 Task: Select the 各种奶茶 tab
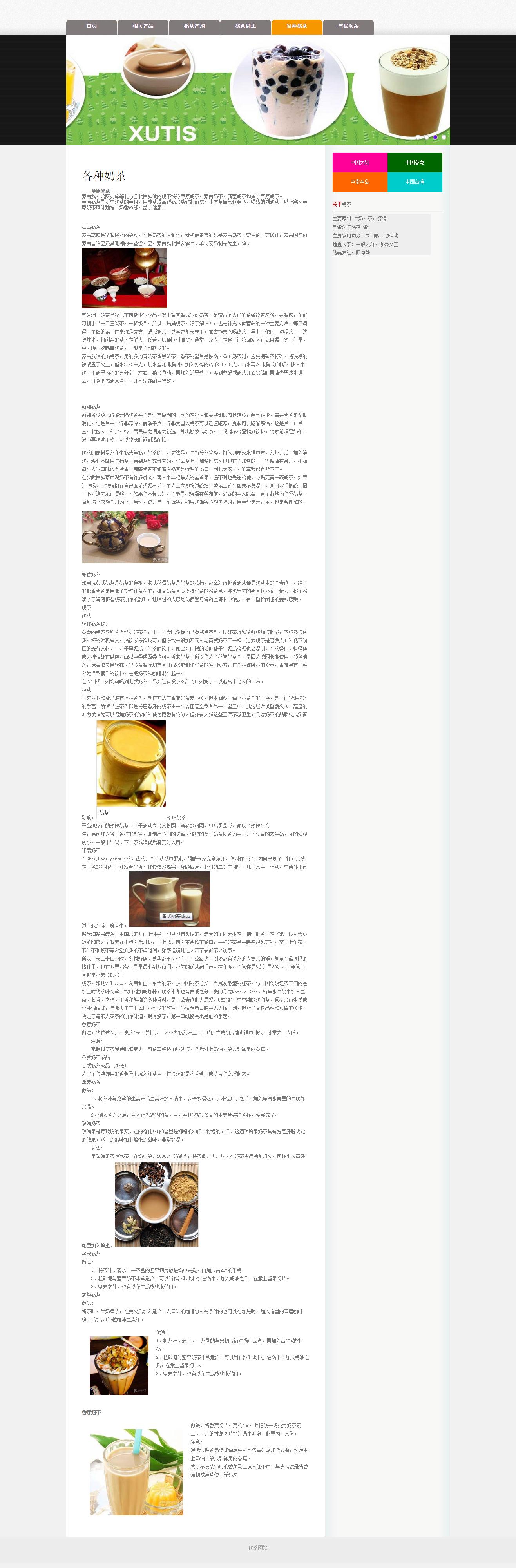[x=297, y=26]
